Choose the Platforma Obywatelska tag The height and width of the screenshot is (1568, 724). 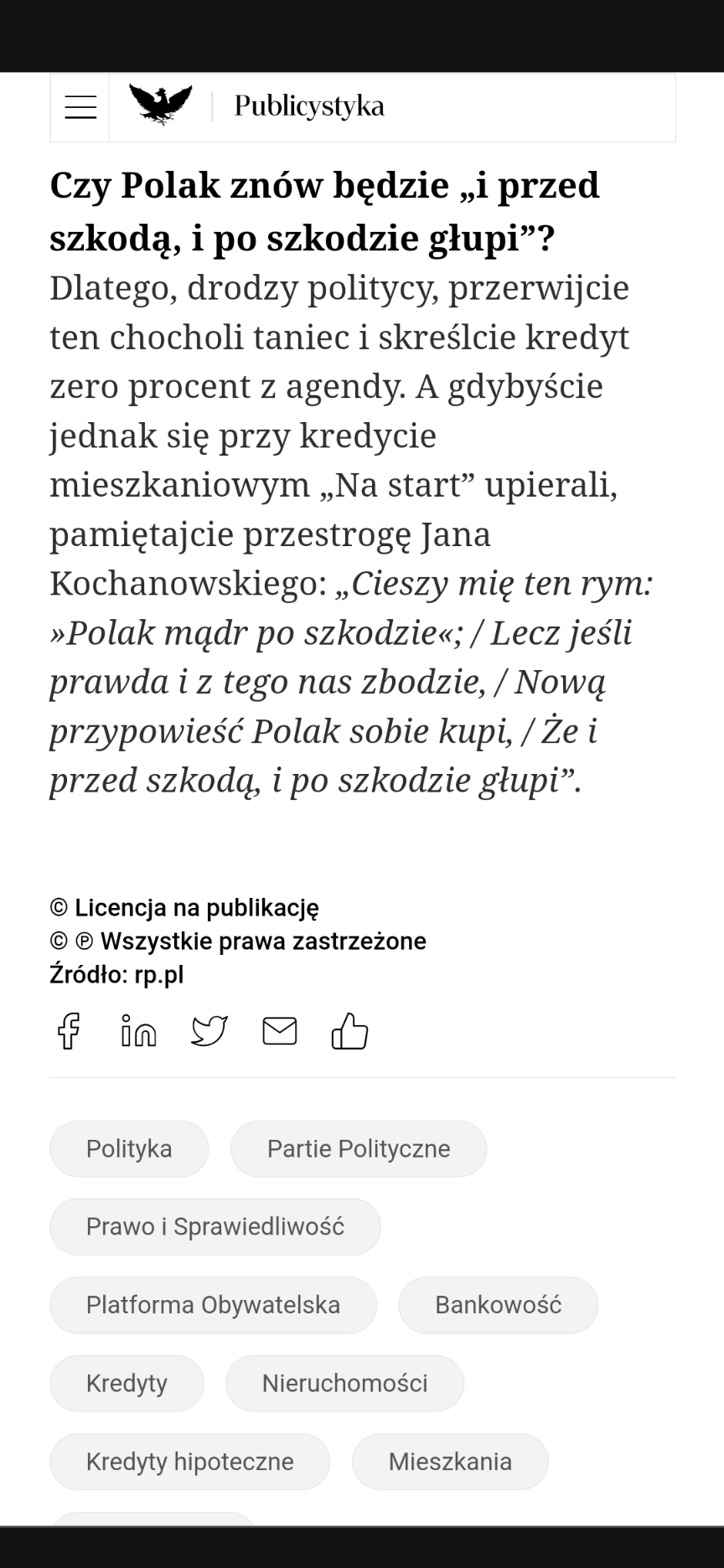213,1305
